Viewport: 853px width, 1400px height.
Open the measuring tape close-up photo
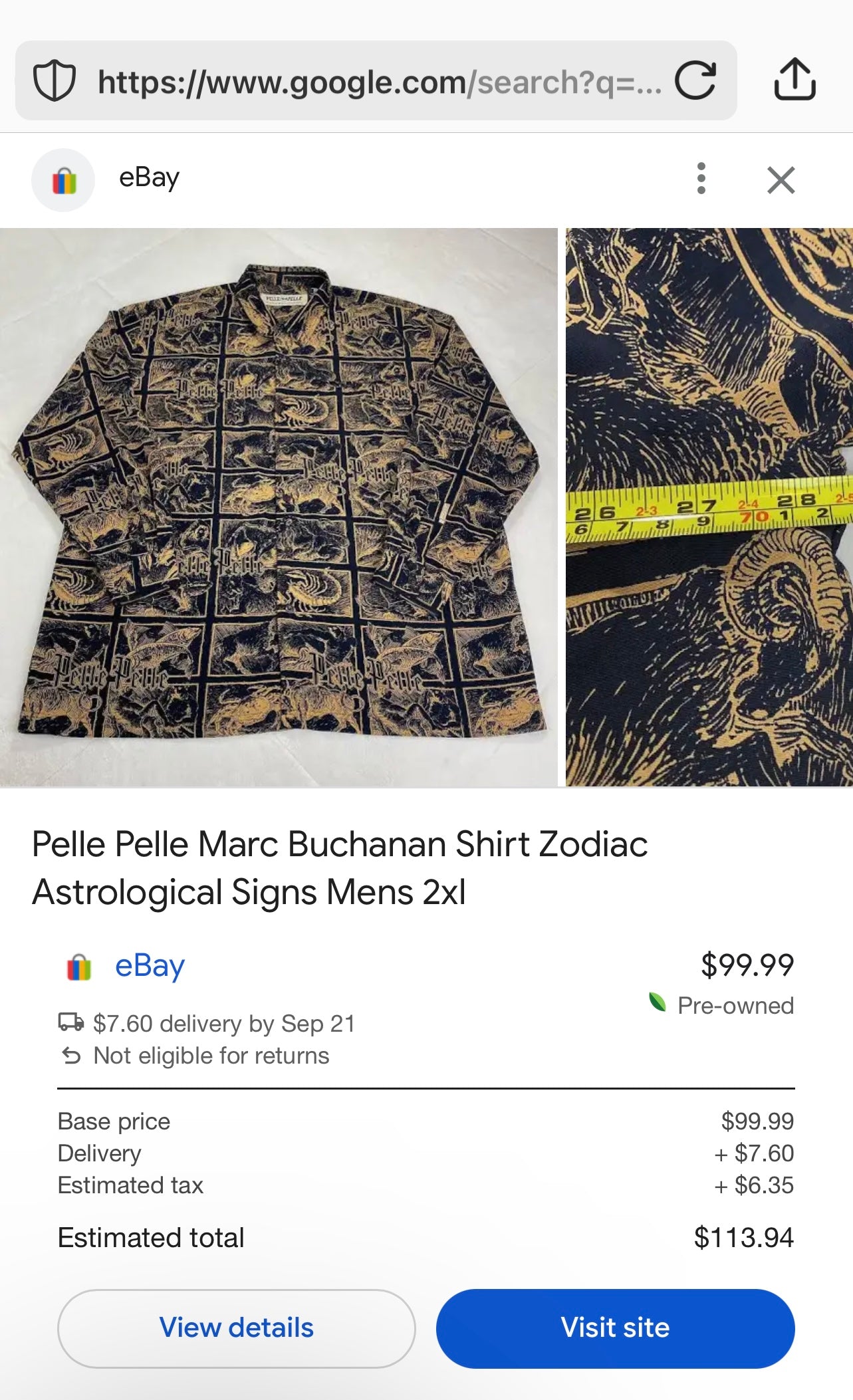click(x=709, y=507)
